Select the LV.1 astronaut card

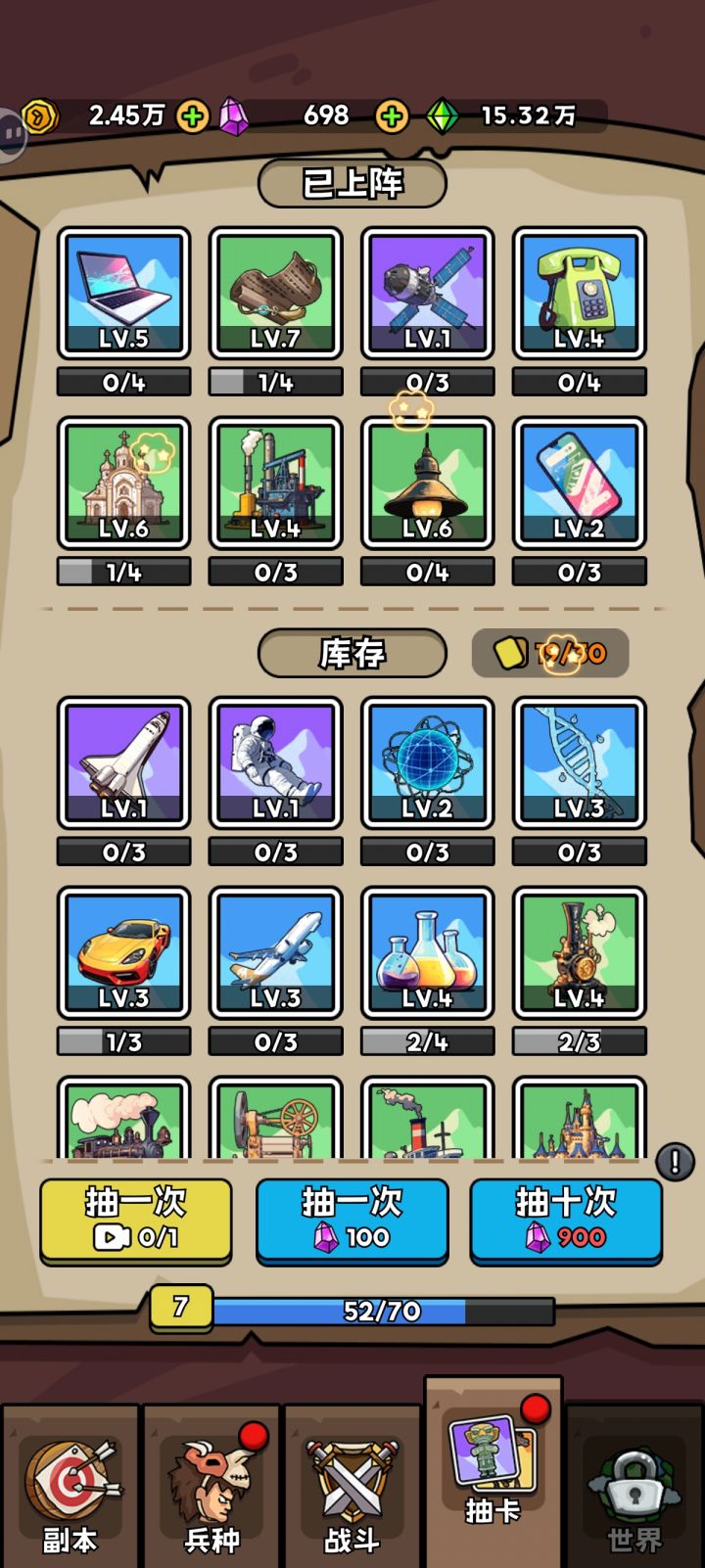point(275,763)
